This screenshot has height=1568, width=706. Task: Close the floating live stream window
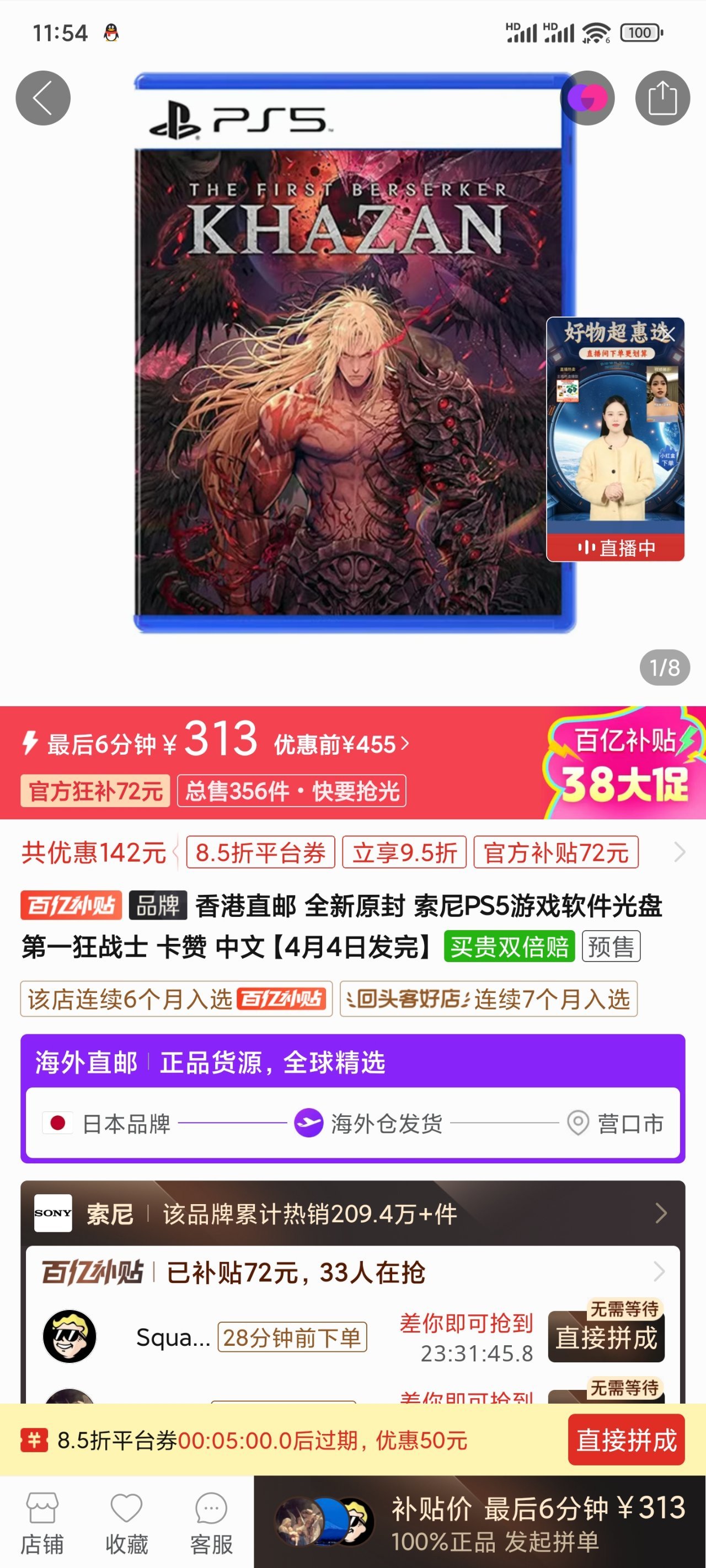(x=670, y=333)
